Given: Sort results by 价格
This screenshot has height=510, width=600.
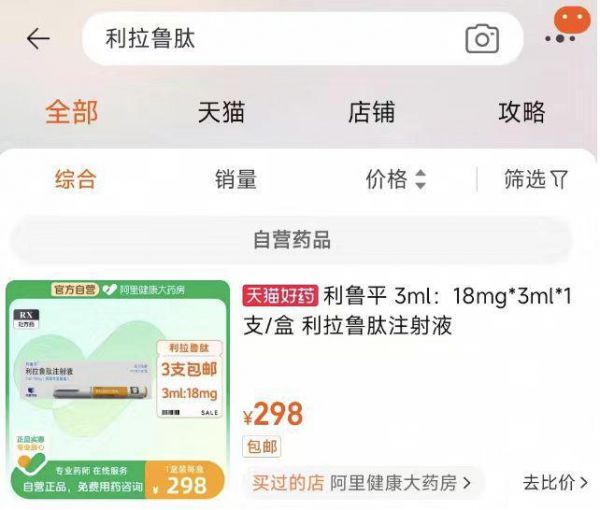Looking at the screenshot, I should (x=396, y=179).
